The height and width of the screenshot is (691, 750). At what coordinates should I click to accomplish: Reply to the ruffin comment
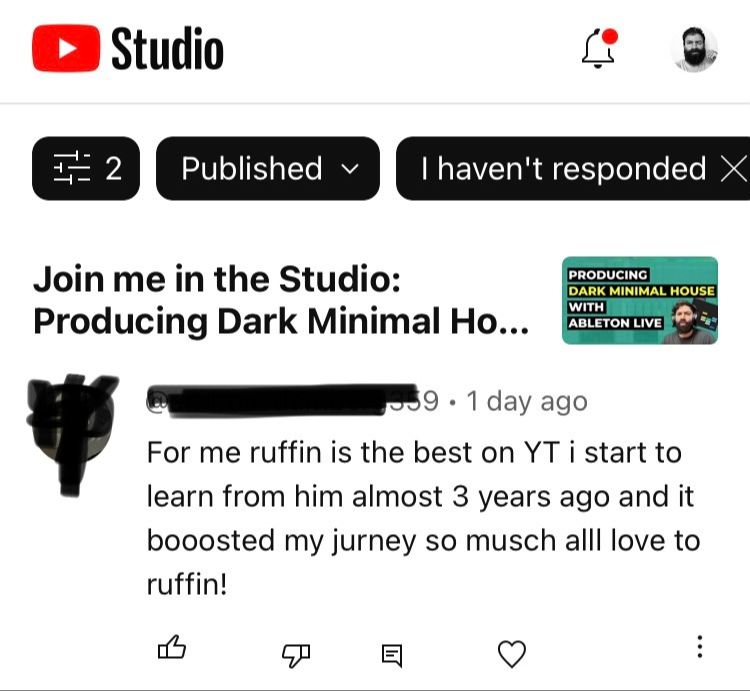(393, 656)
